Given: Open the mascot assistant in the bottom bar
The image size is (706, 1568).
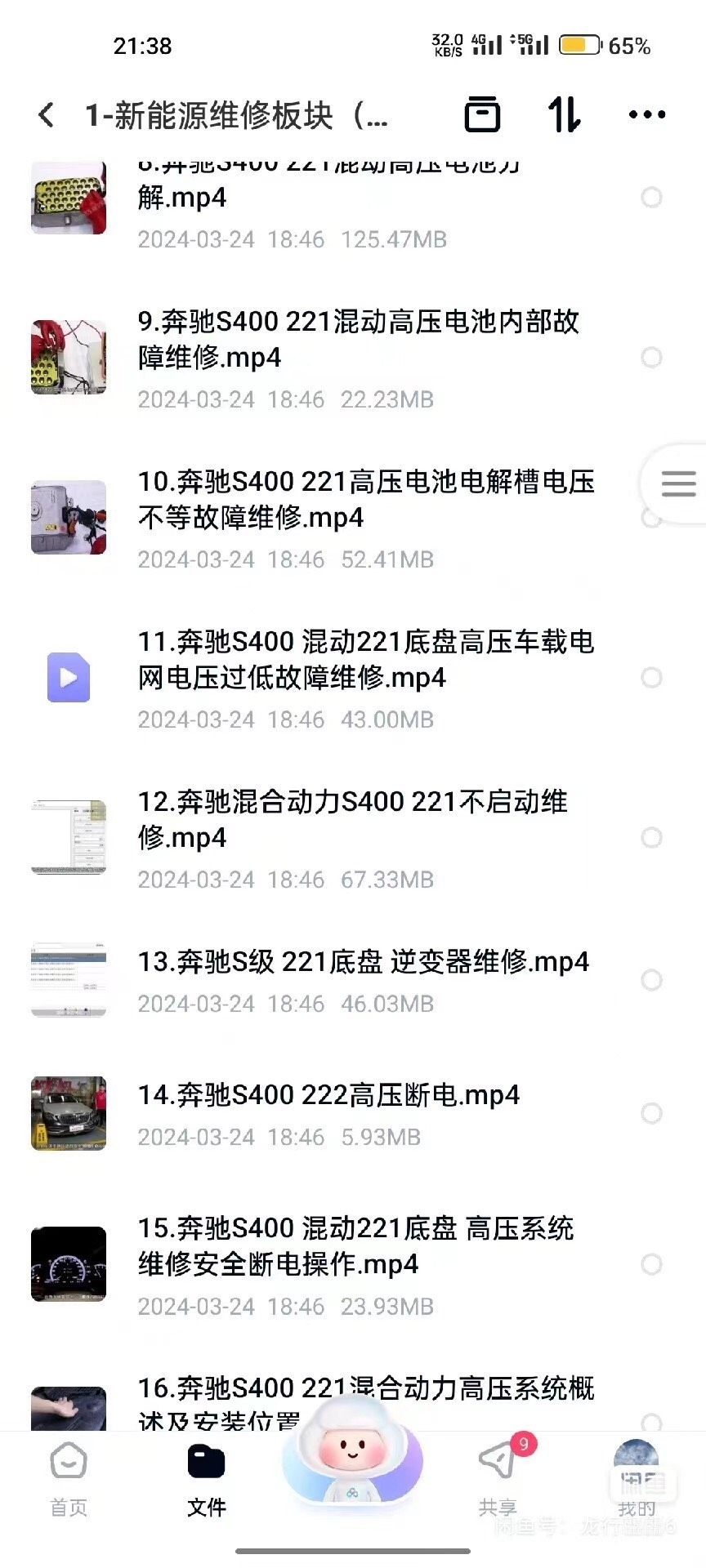Looking at the screenshot, I should (352, 1454).
